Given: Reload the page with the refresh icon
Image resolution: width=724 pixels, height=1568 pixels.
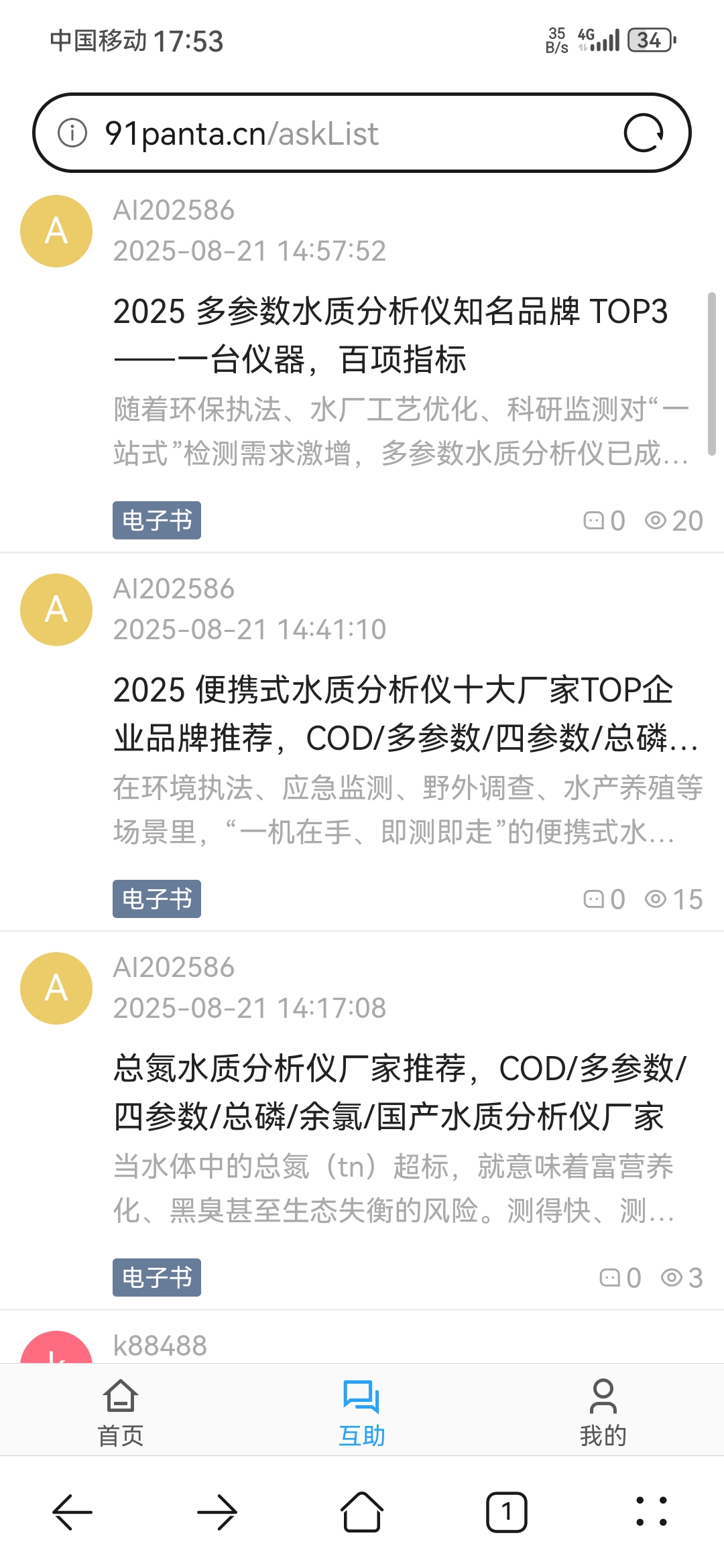Looking at the screenshot, I should coord(644,133).
